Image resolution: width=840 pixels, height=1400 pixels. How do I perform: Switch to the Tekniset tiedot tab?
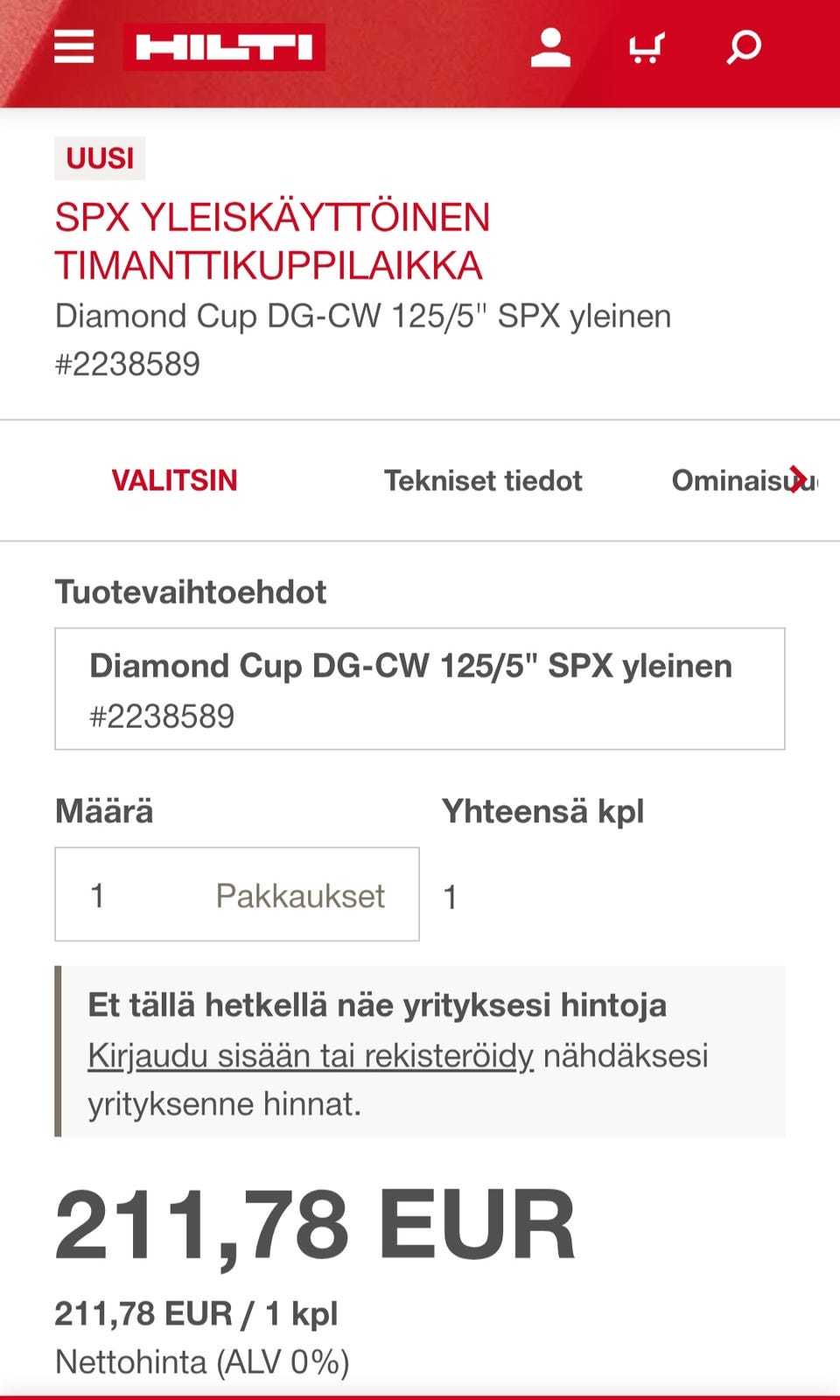click(x=483, y=480)
